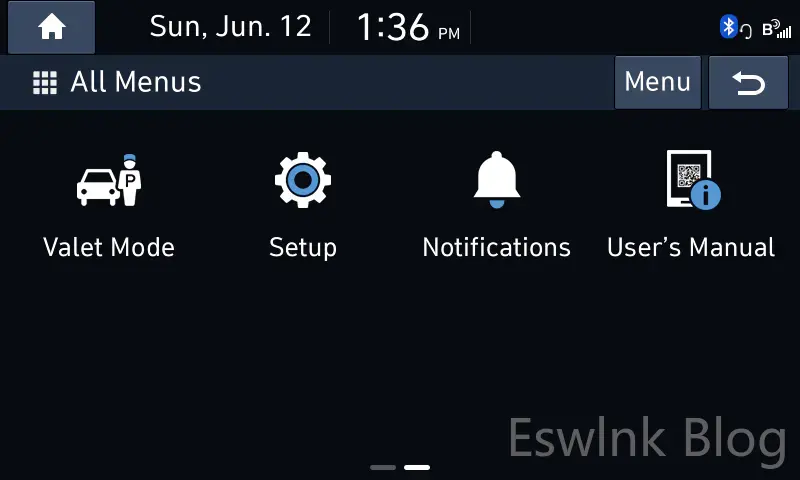
Task: Go to the home screen
Action: [51, 27]
